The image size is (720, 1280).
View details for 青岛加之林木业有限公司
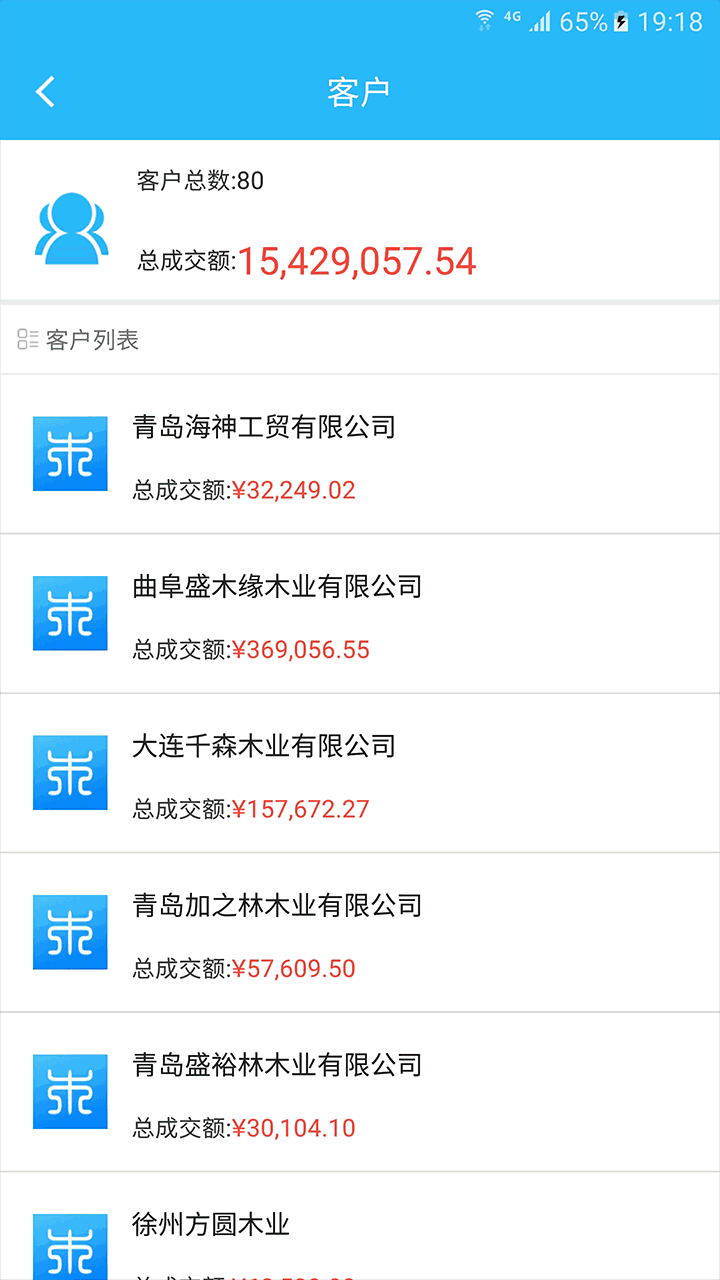click(360, 933)
